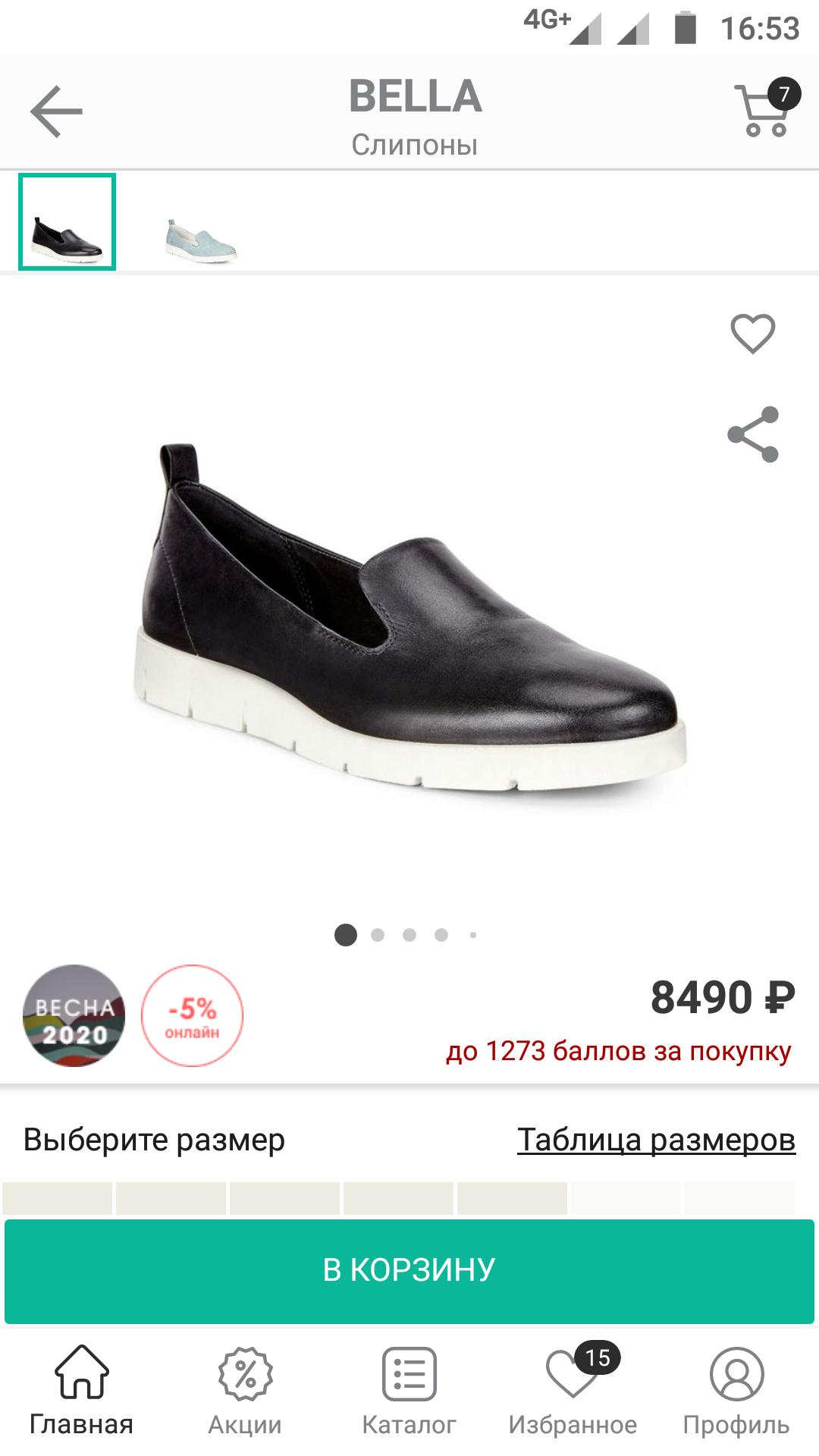This screenshot has height=1456, width=819.
Task: Go back using the arrow icon
Action: [x=56, y=111]
